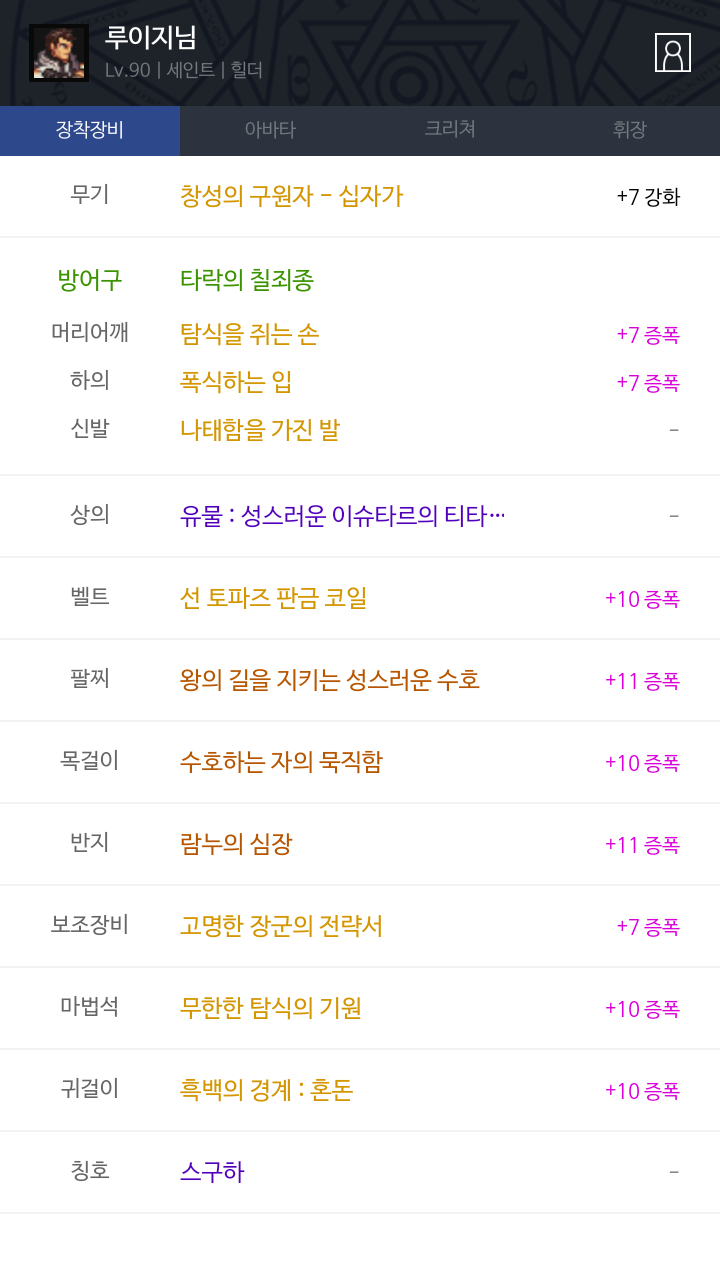Screen dimensions: 720x1280
Task: View 나태함을 가진 발 item details
Action: click(x=260, y=430)
